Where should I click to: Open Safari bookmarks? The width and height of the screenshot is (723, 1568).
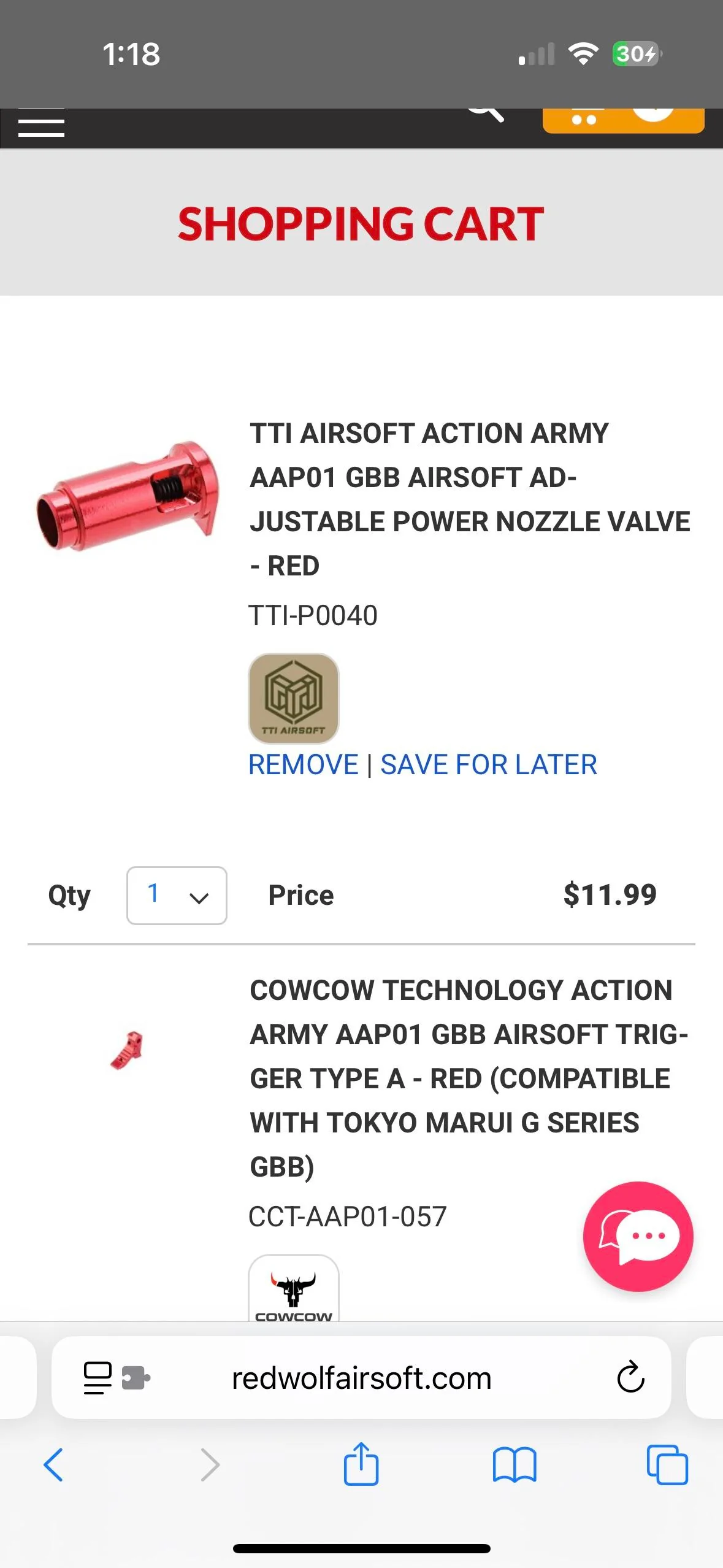[514, 1465]
